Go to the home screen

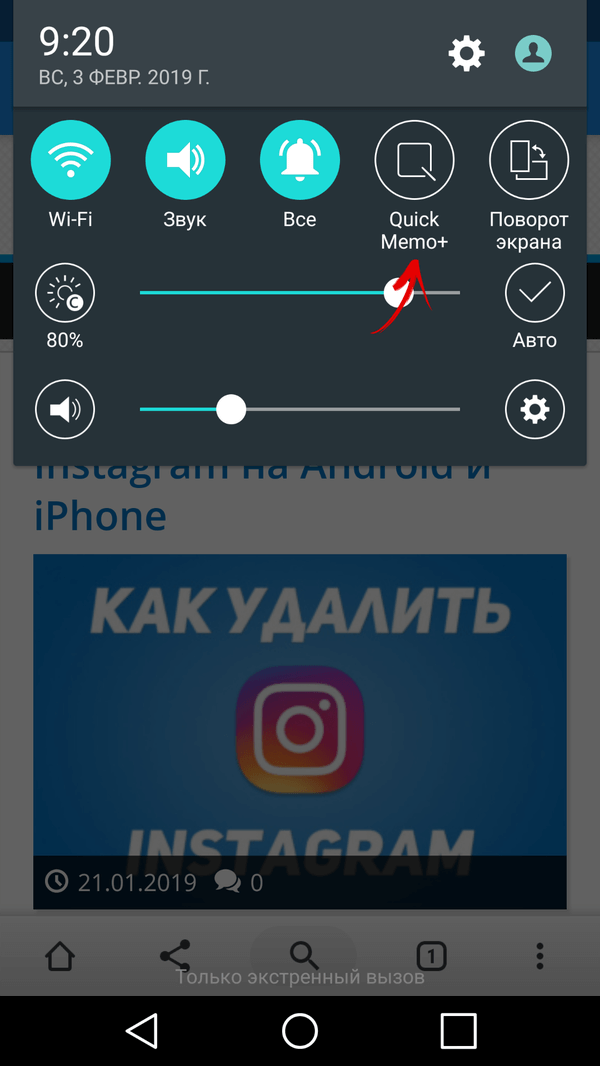coord(300,1030)
